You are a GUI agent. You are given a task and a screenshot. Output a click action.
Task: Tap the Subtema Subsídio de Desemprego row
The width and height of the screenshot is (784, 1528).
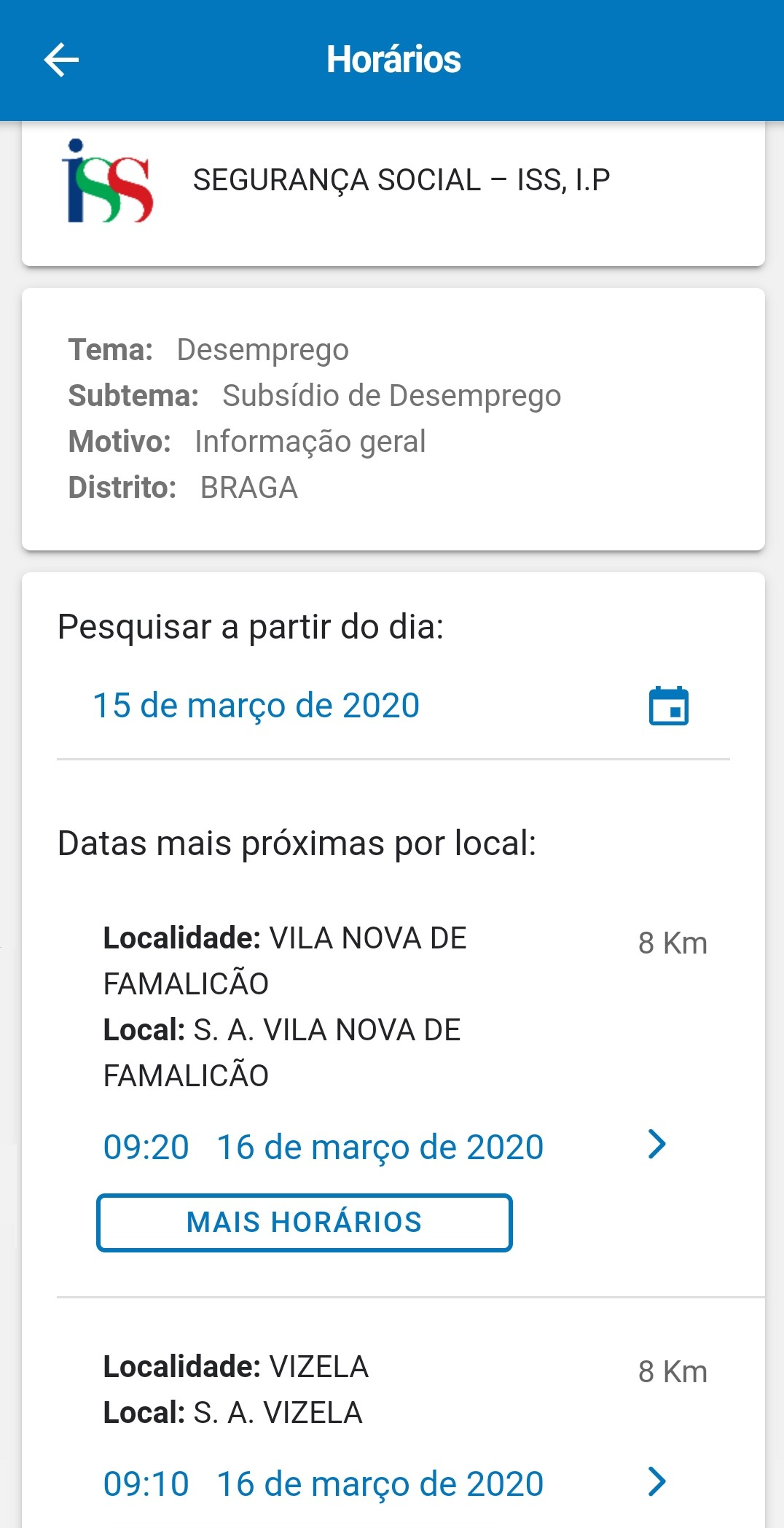(x=313, y=395)
